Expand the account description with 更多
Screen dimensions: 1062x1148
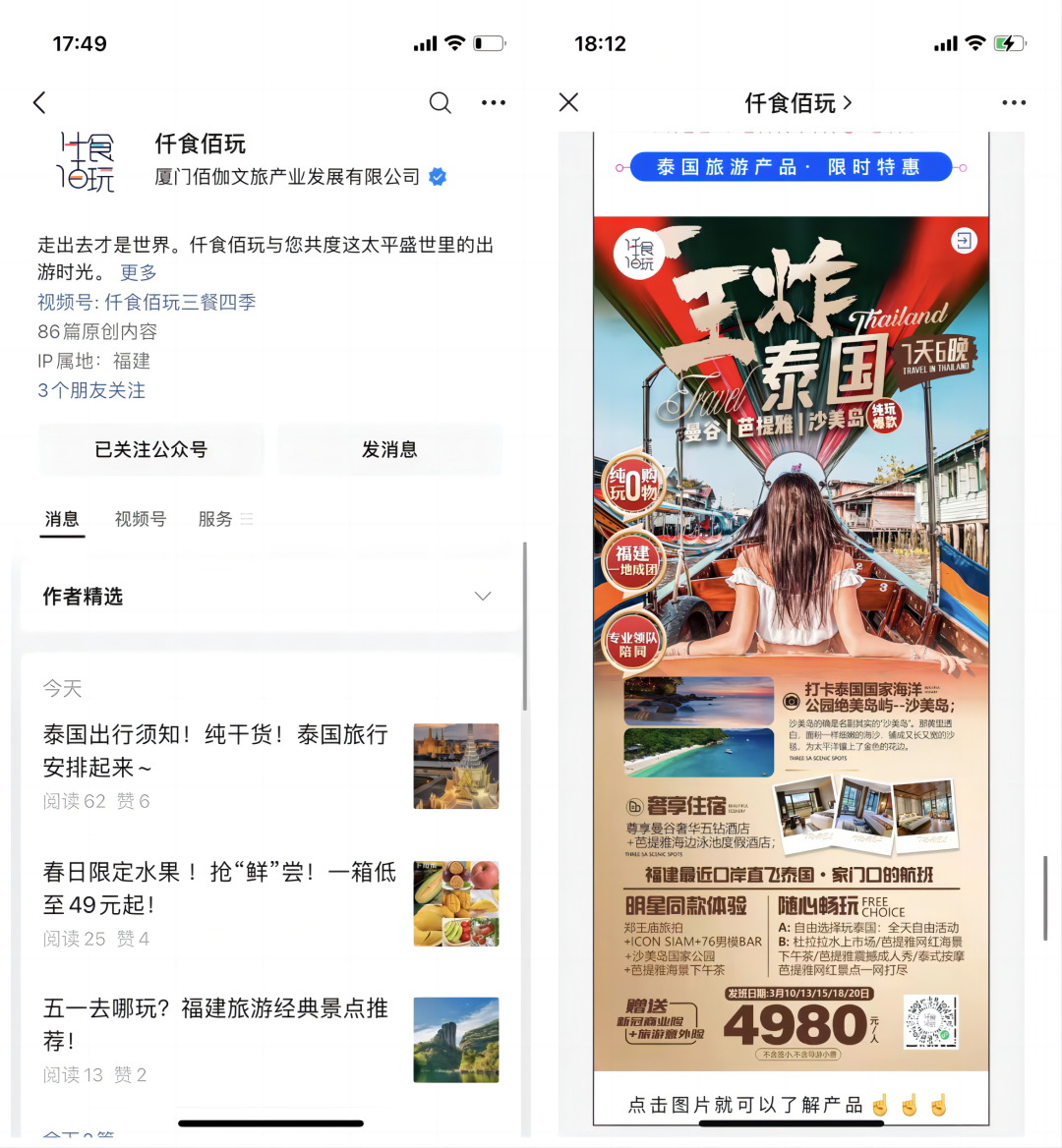[x=139, y=272]
